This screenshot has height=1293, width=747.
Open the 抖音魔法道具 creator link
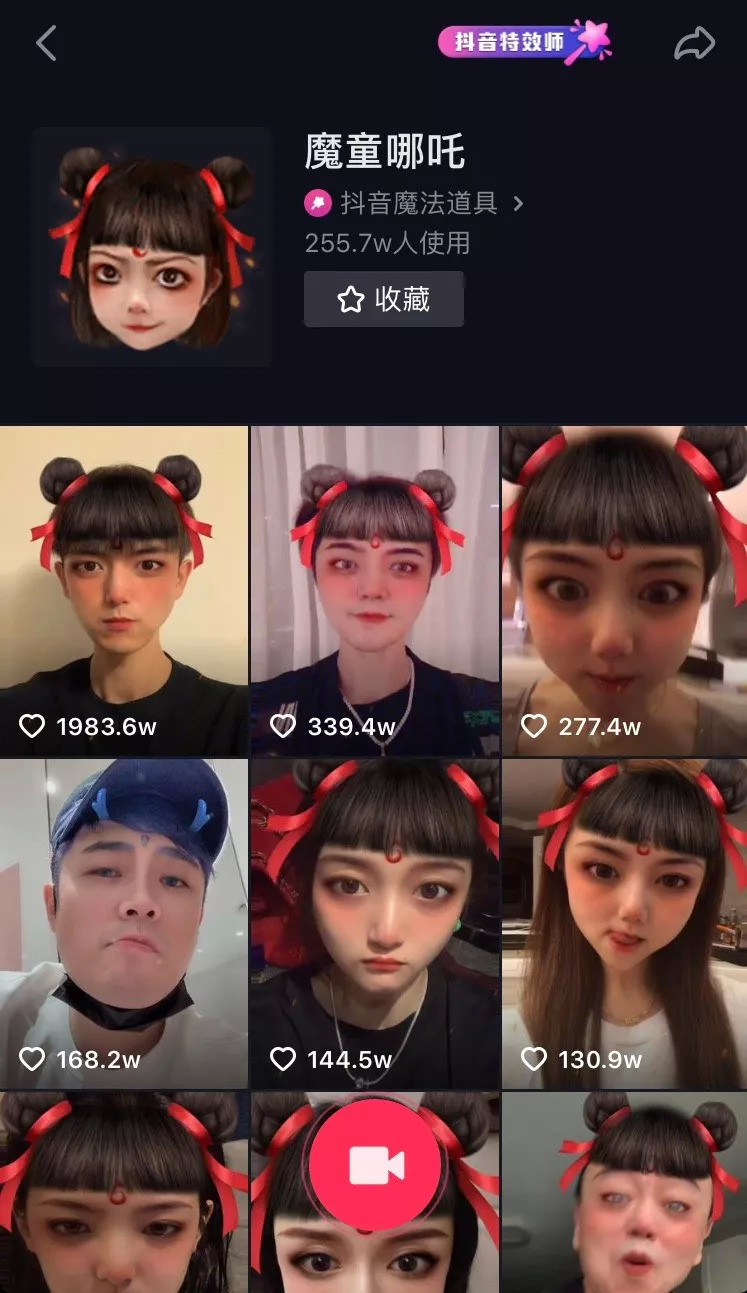415,204
